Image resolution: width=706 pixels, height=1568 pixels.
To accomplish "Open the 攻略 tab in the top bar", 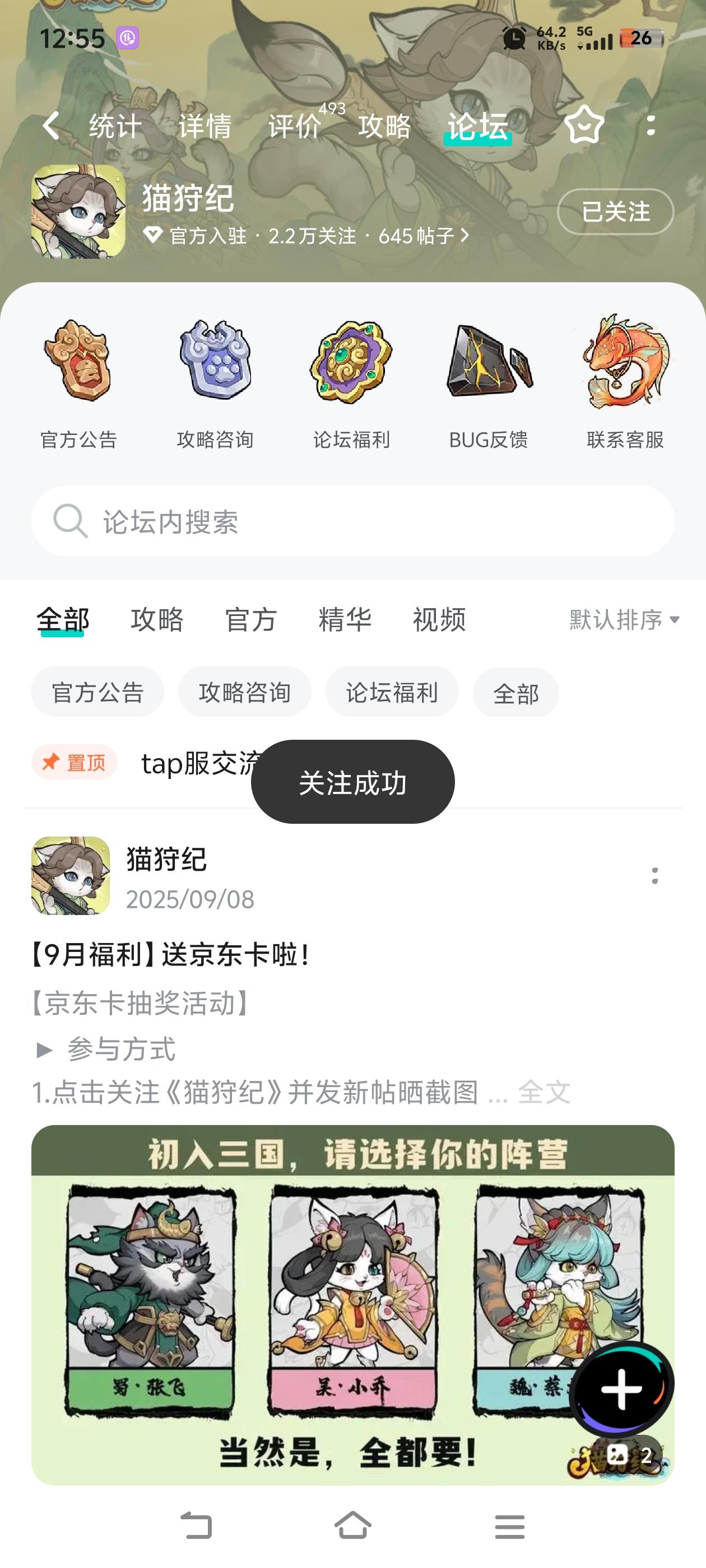I will tap(384, 127).
